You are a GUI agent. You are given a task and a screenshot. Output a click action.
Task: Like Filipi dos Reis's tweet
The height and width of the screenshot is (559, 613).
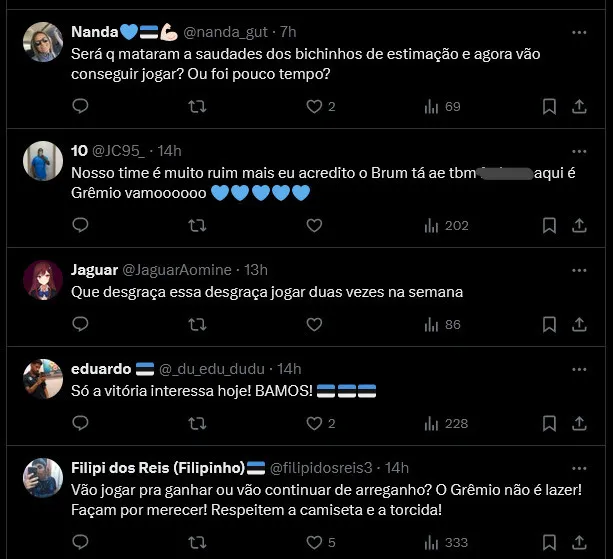(x=314, y=542)
